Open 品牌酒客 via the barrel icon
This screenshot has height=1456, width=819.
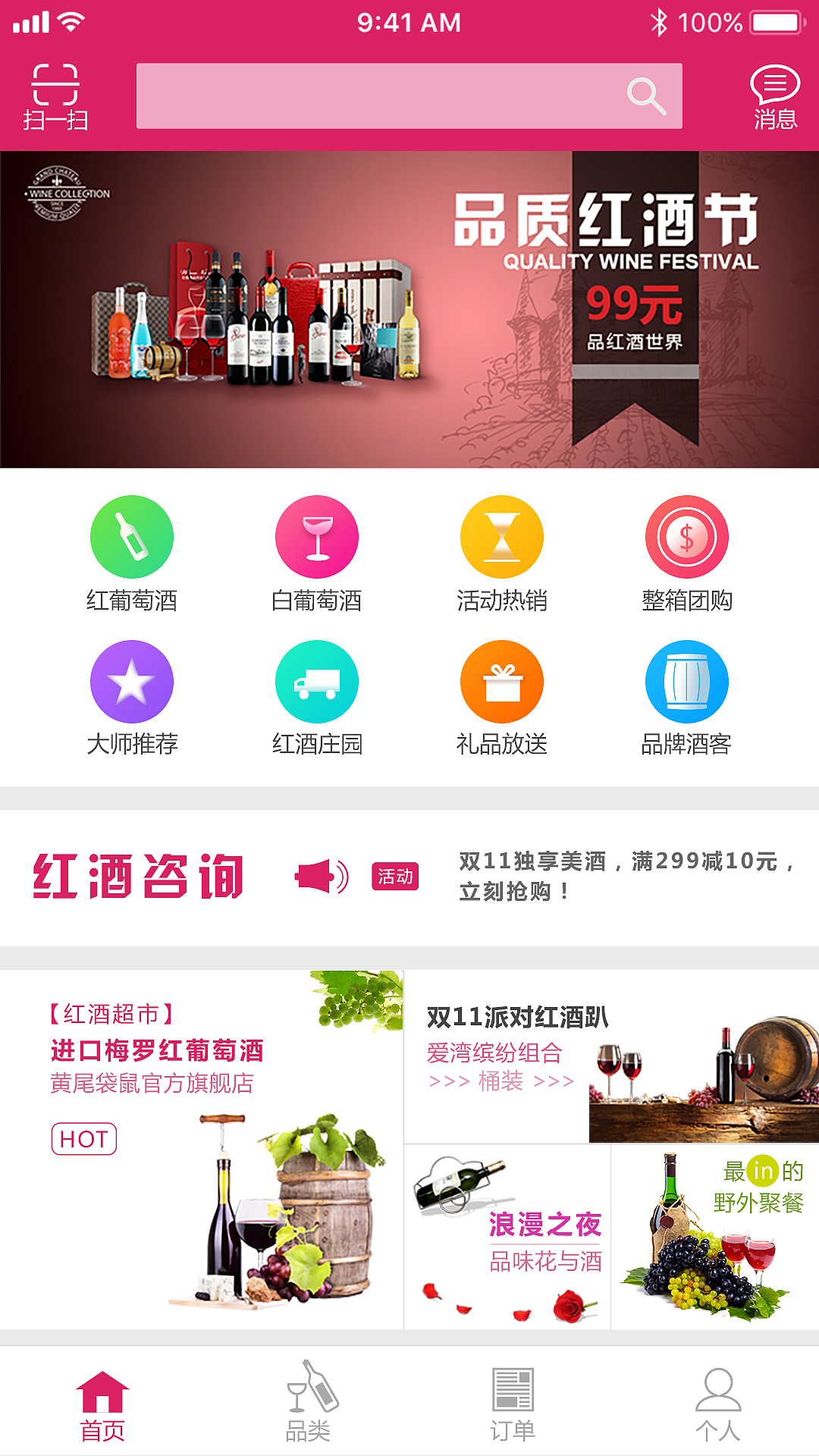point(686,680)
